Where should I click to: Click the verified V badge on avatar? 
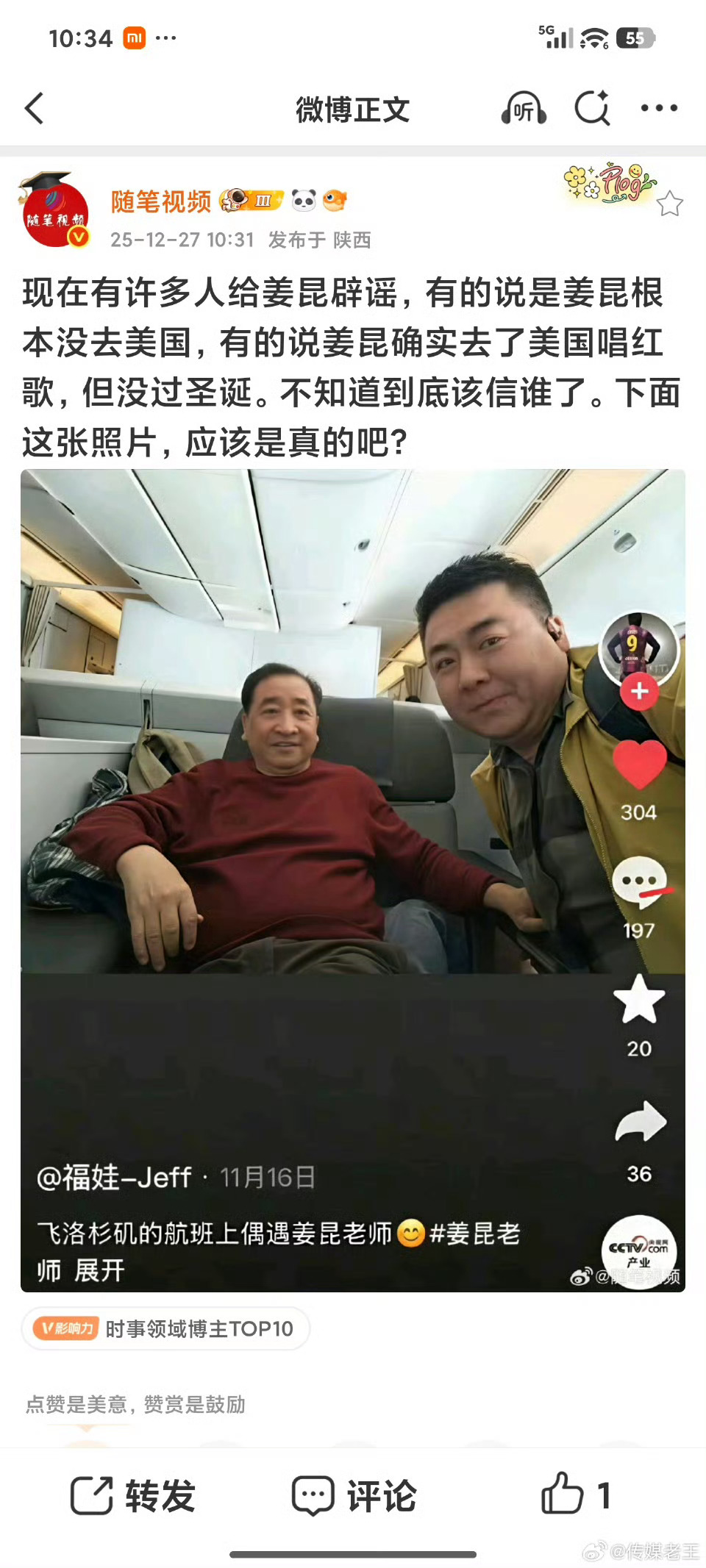point(77,237)
